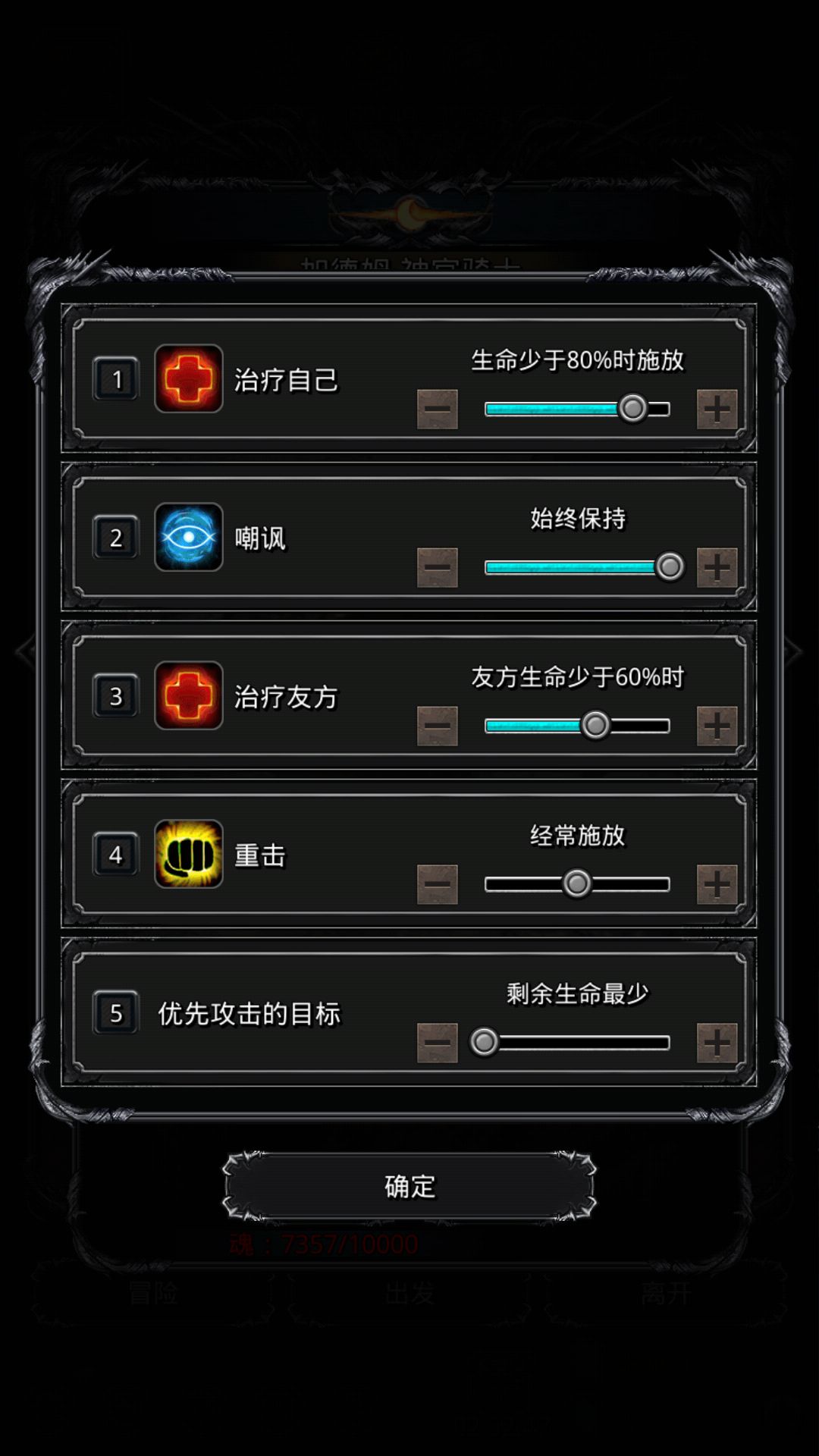Select the 治疗自己 red cross skill icon
819x1456 pixels.
(188, 378)
